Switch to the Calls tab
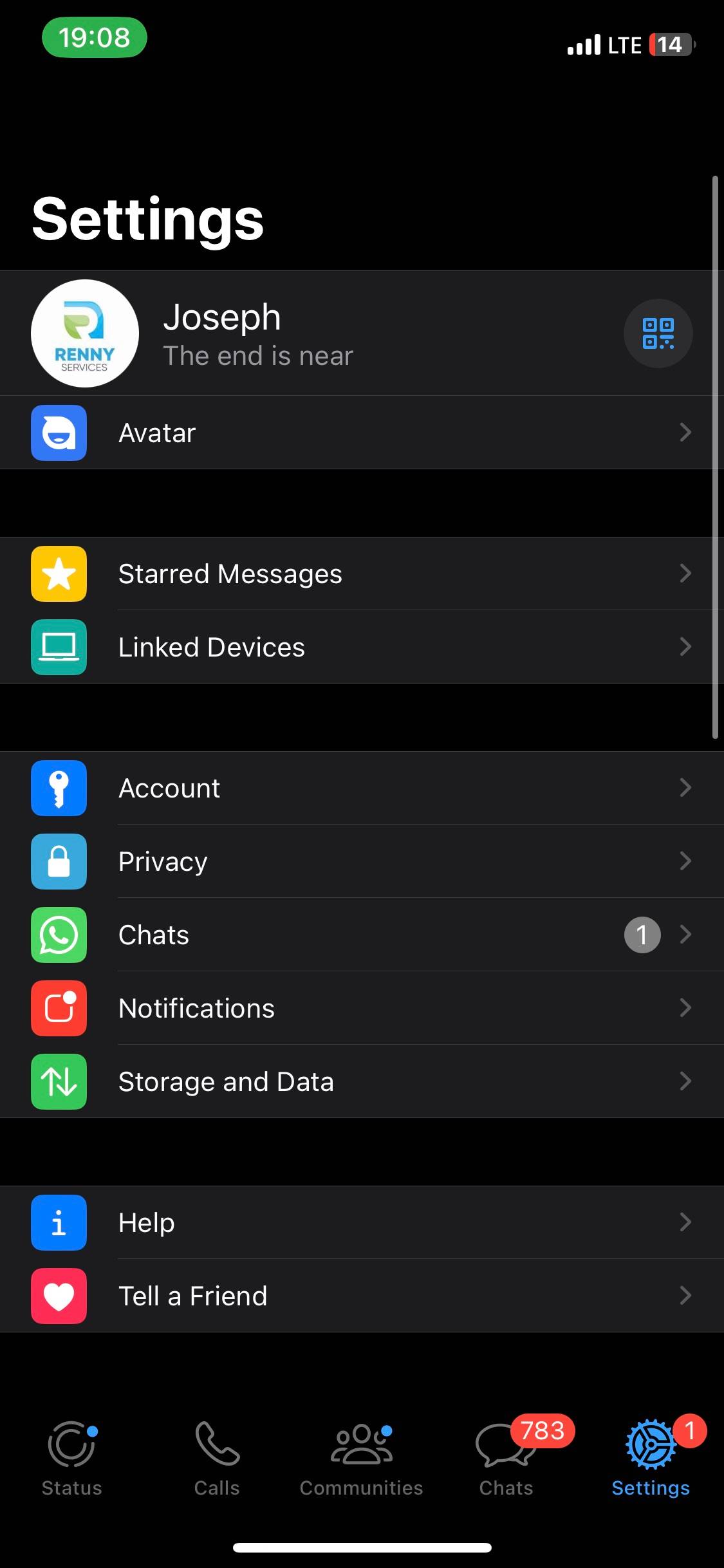 tap(217, 1459)
